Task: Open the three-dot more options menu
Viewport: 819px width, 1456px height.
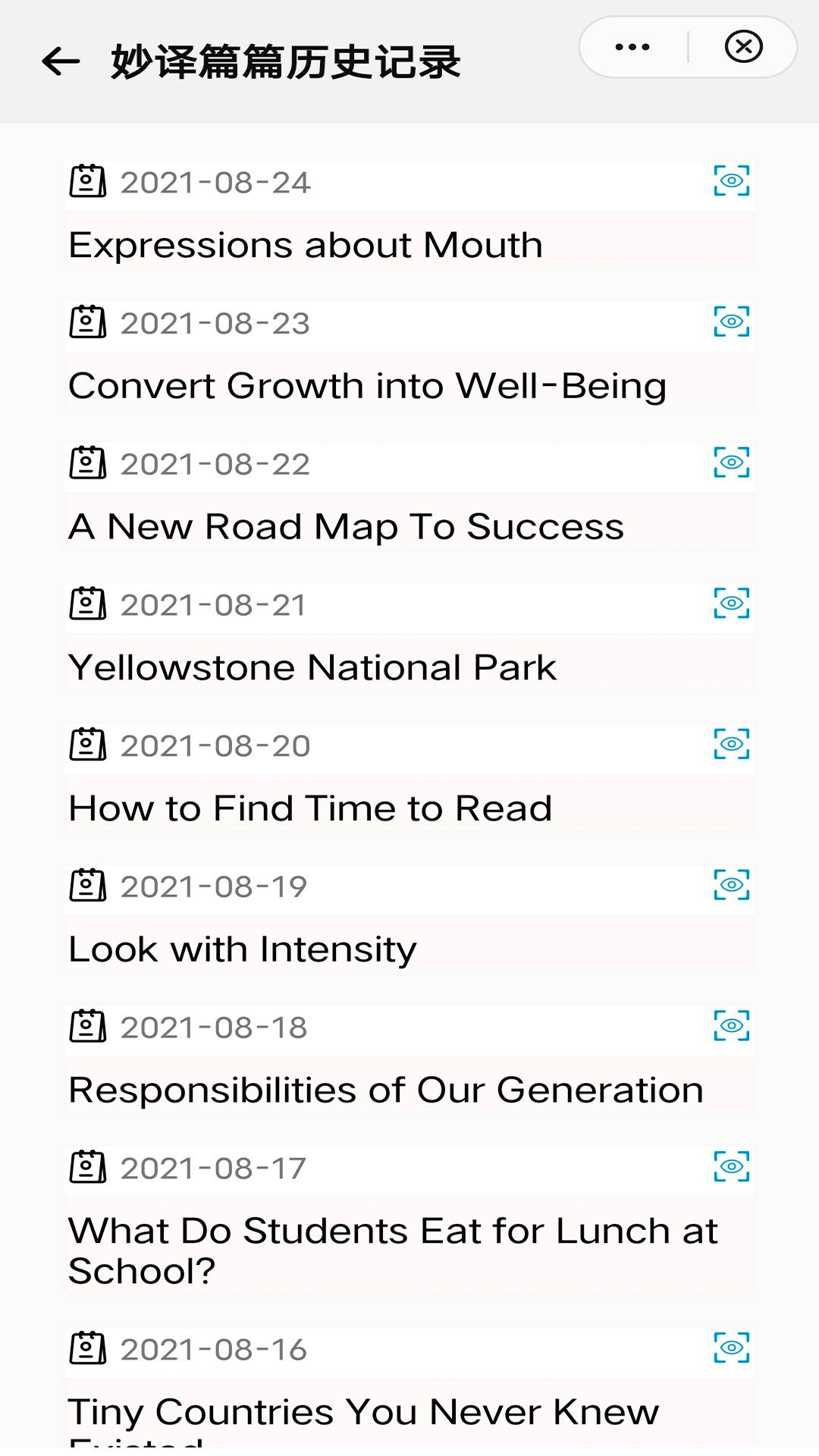Action: [x=632, y=47]
